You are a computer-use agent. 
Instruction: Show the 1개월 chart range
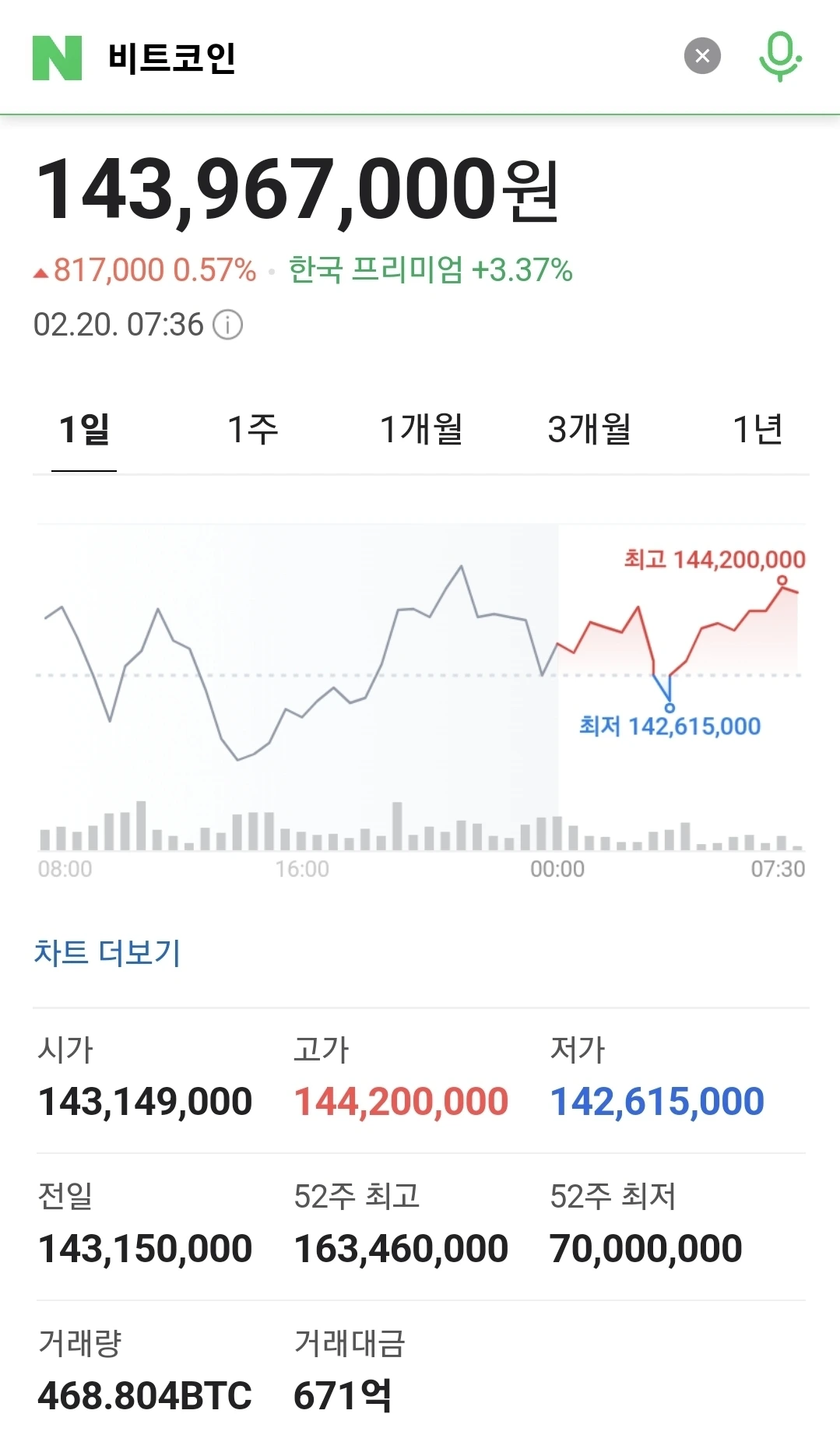pyautogui.click(x=421, y=430)
